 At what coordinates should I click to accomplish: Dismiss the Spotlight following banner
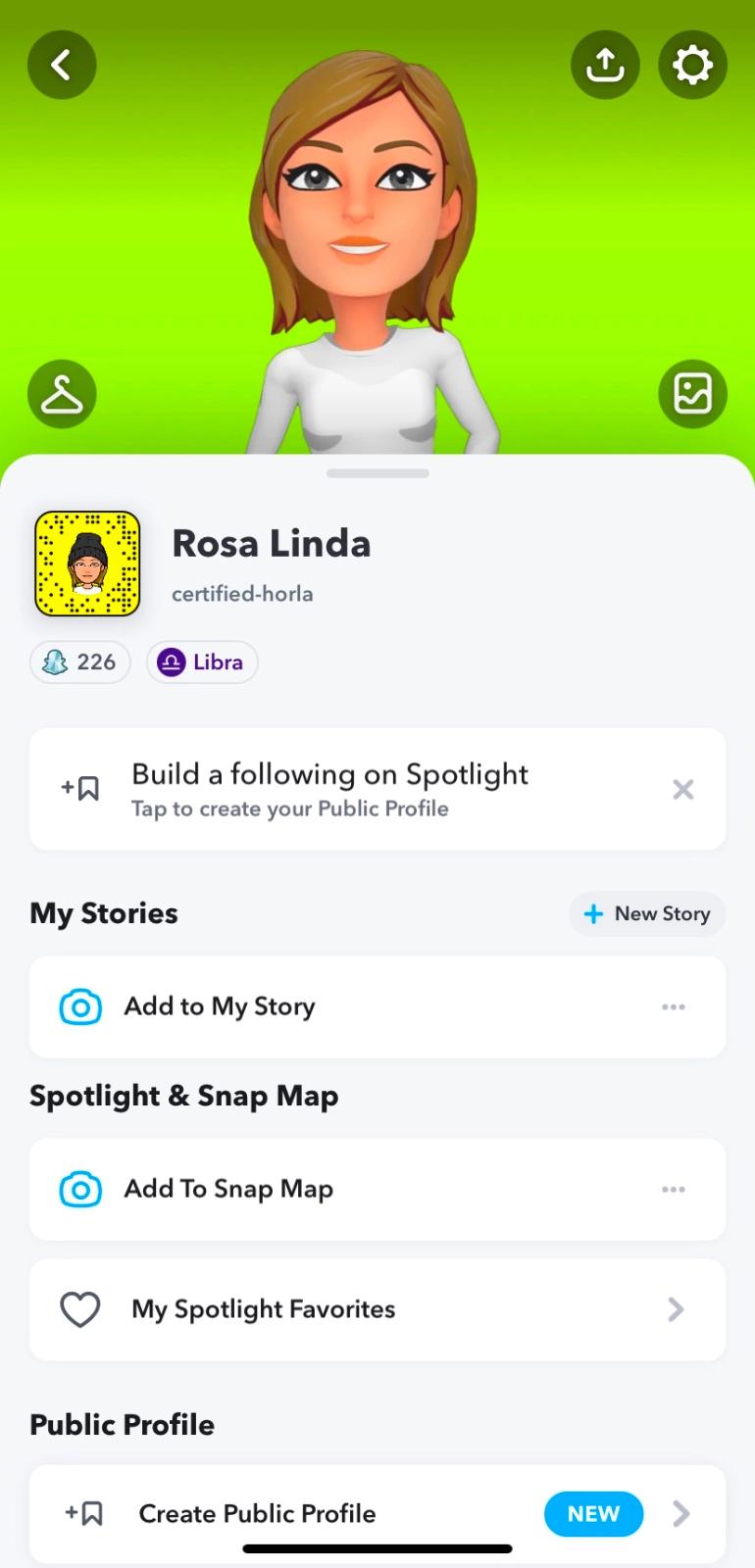click(683, 789)
